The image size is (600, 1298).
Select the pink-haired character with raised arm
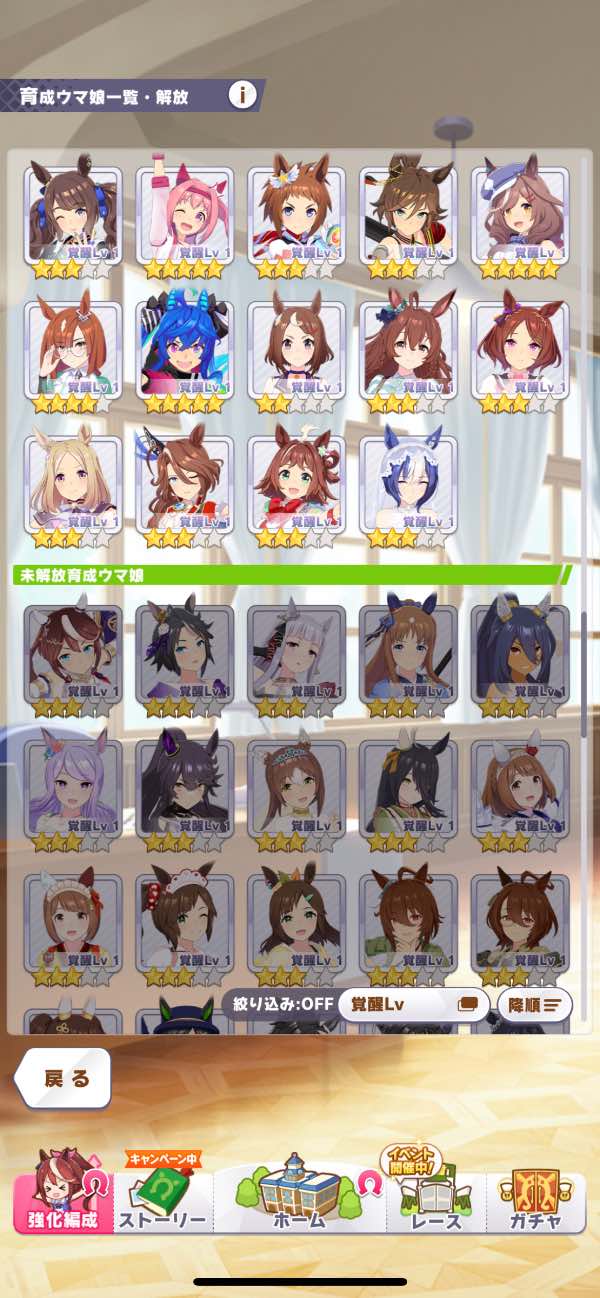tap(184, 215)
